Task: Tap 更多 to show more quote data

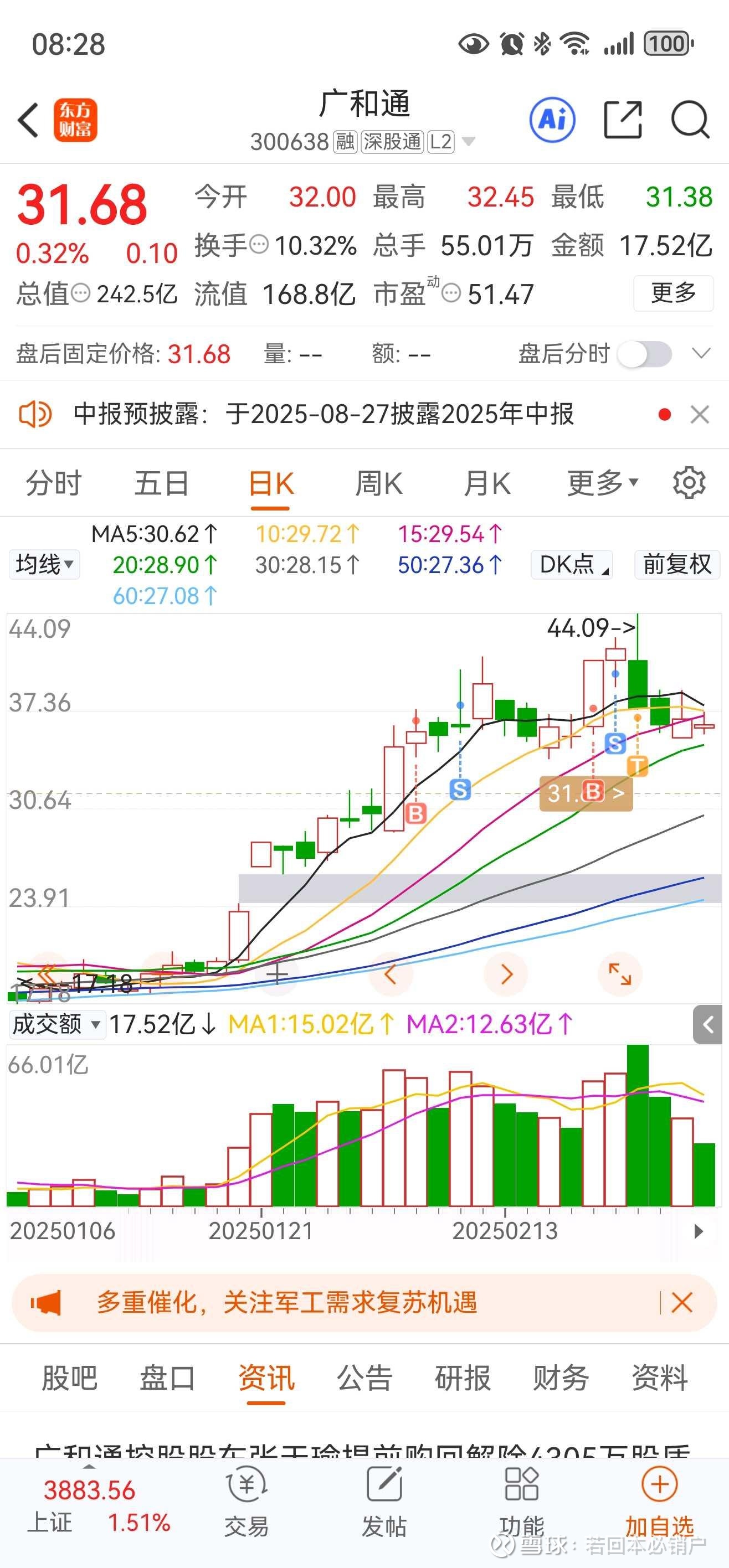Action: pos(673,293)
